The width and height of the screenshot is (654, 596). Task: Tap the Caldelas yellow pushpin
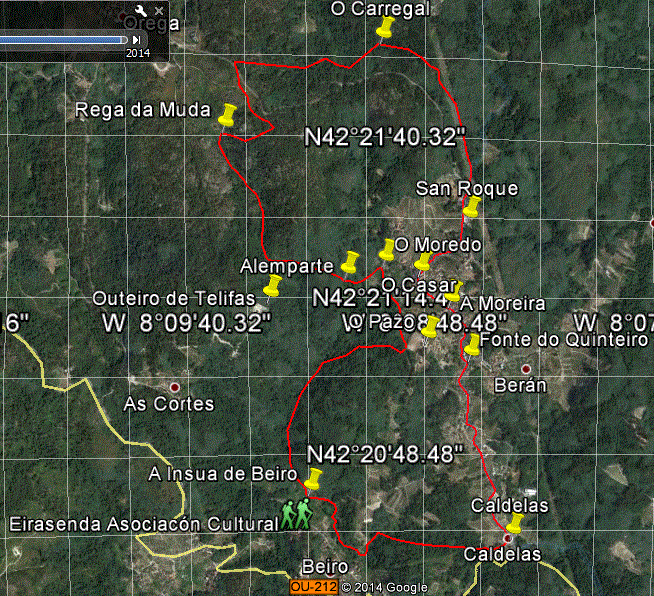(515, 524)
